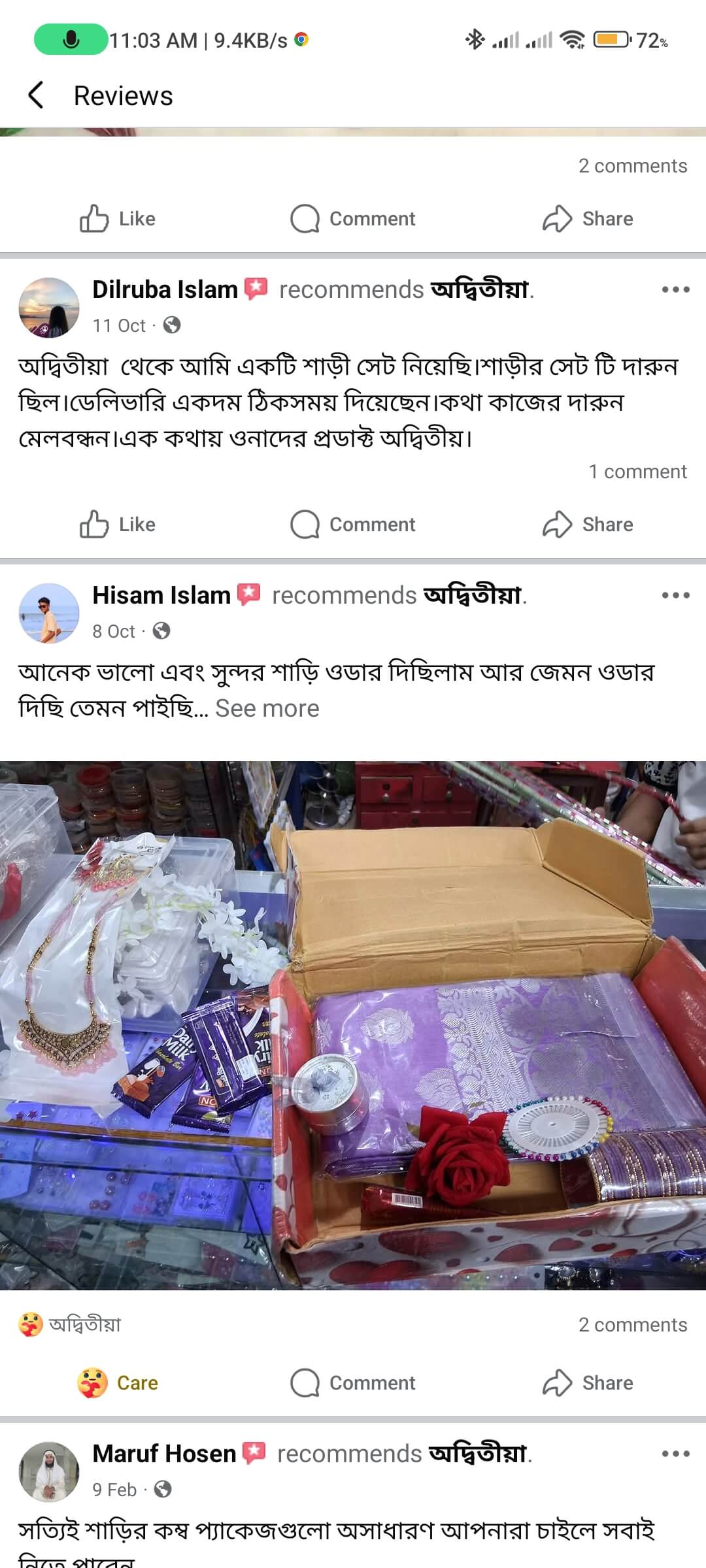Share Dilruba Islam's review
This screenshot has height=1568, width=706.
[x=588, y=525]
